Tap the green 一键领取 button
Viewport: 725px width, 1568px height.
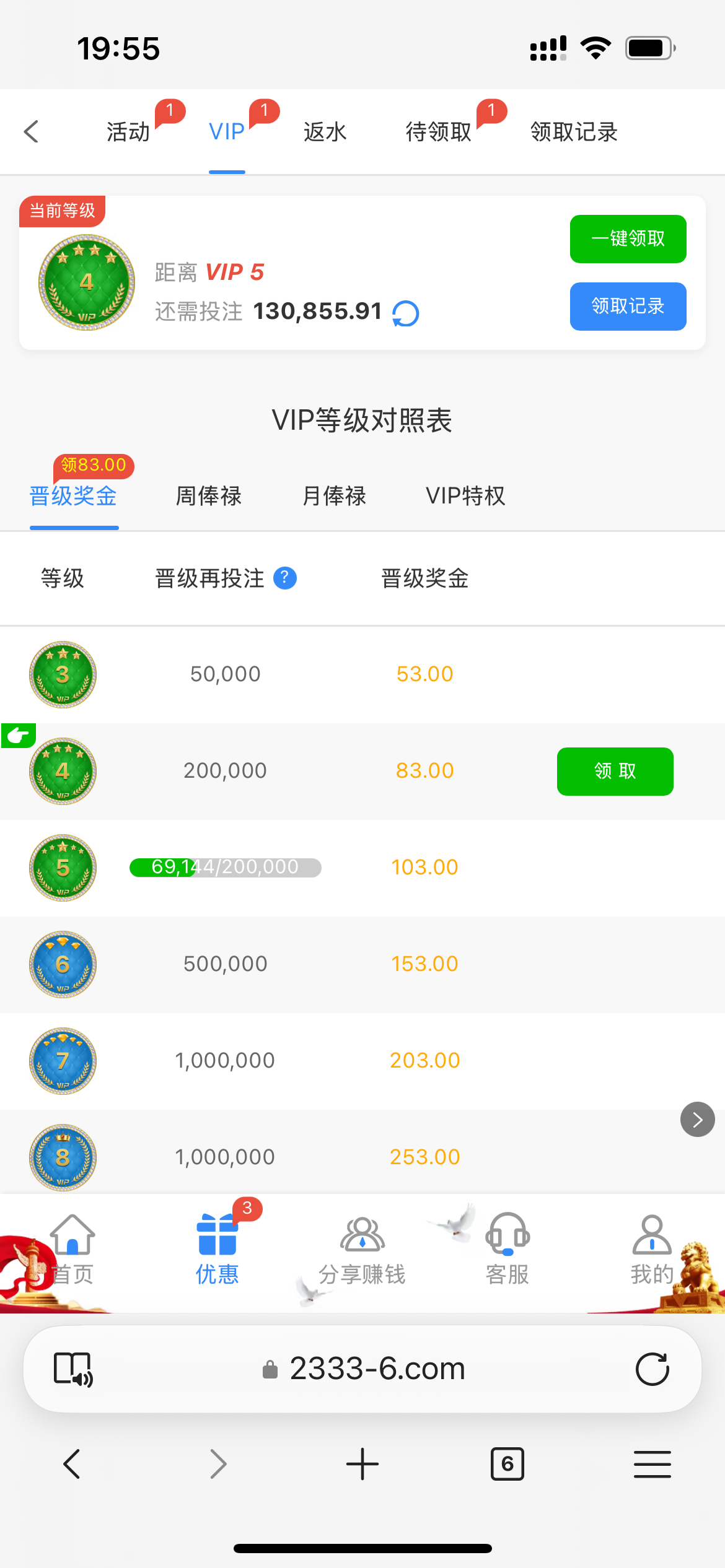click(628, 239)
